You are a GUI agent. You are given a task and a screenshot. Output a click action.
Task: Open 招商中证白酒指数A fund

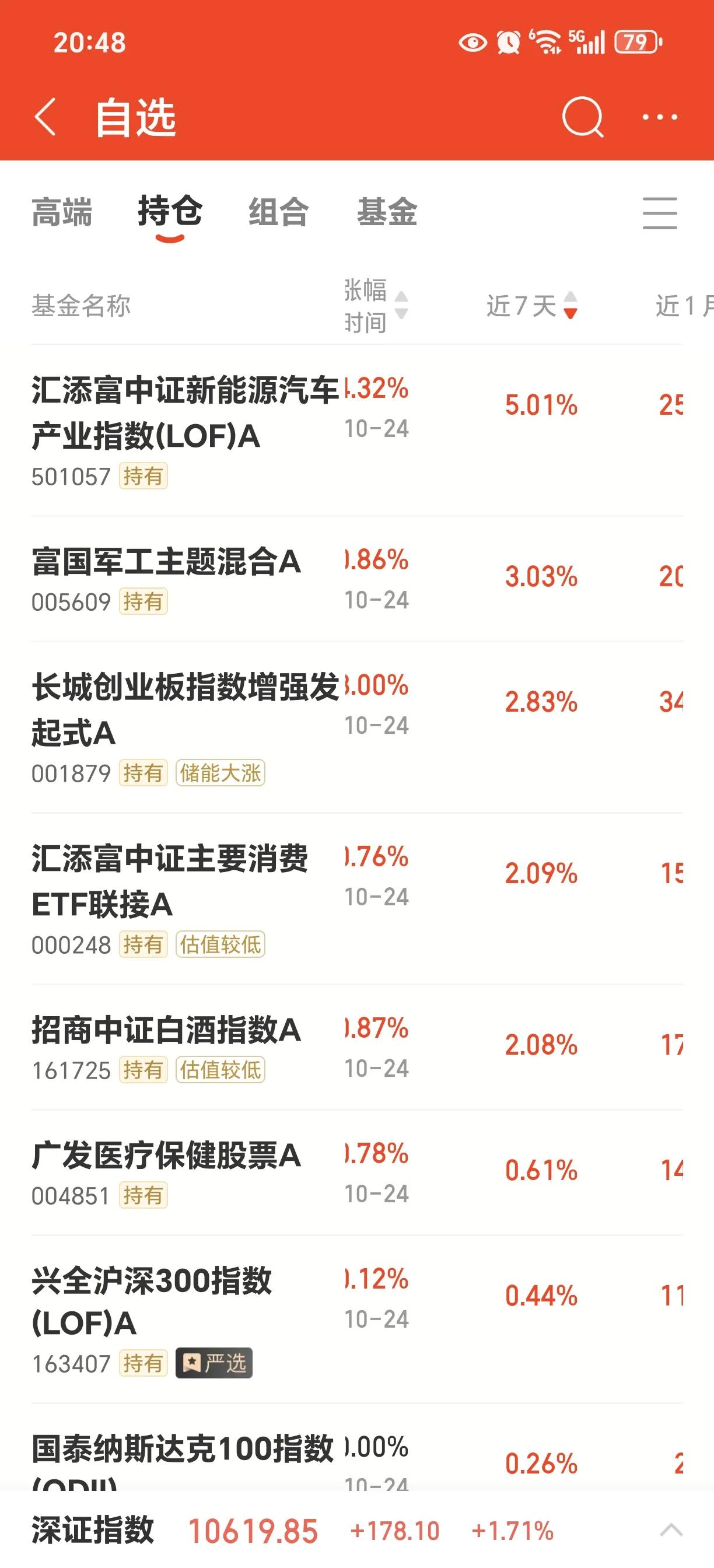click(x=356, y=1047)
